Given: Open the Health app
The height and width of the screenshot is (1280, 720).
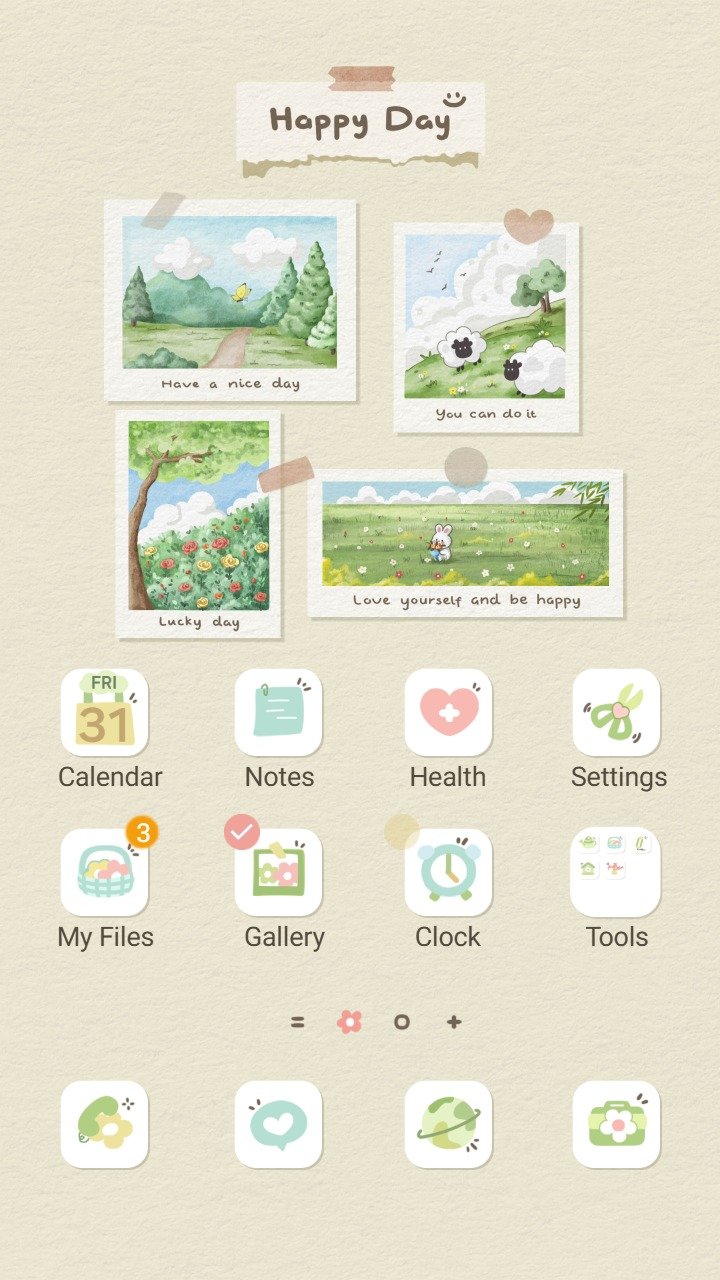Looking at the screenshot, I should click(x=448, y=713).
